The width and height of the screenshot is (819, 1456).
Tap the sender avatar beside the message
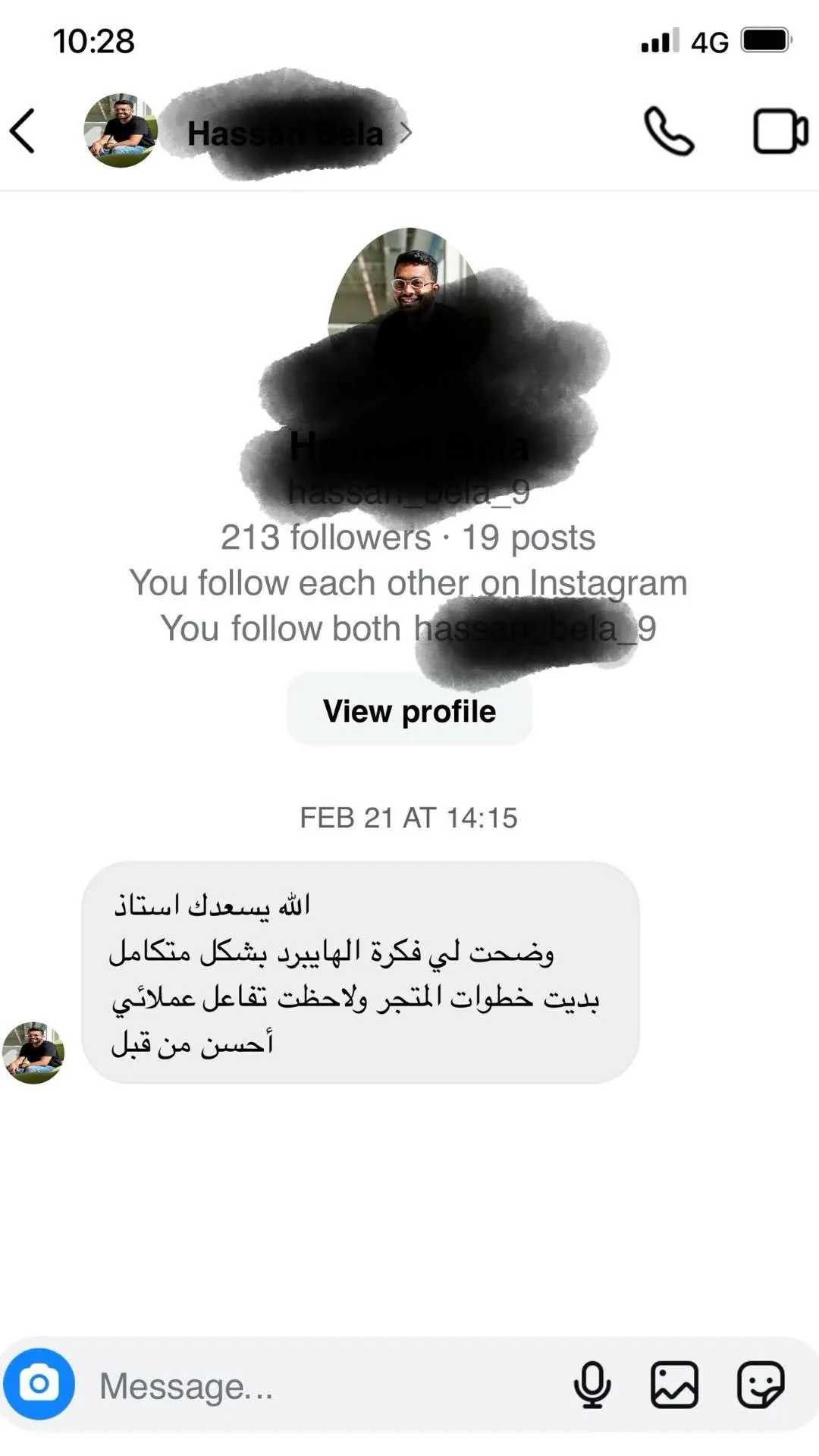point(33,1053)
